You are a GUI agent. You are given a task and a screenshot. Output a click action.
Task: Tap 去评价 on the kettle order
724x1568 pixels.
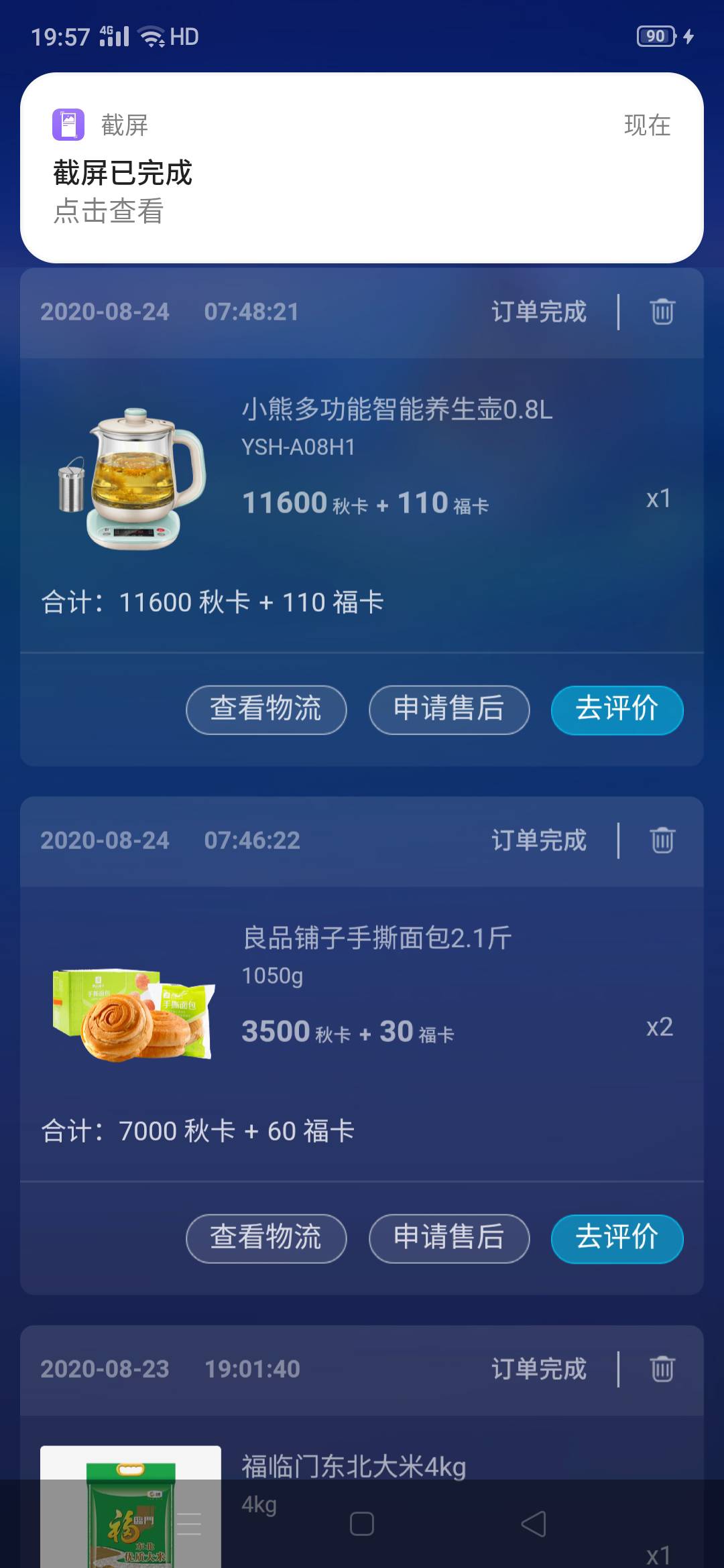click(x=616, y=710)
